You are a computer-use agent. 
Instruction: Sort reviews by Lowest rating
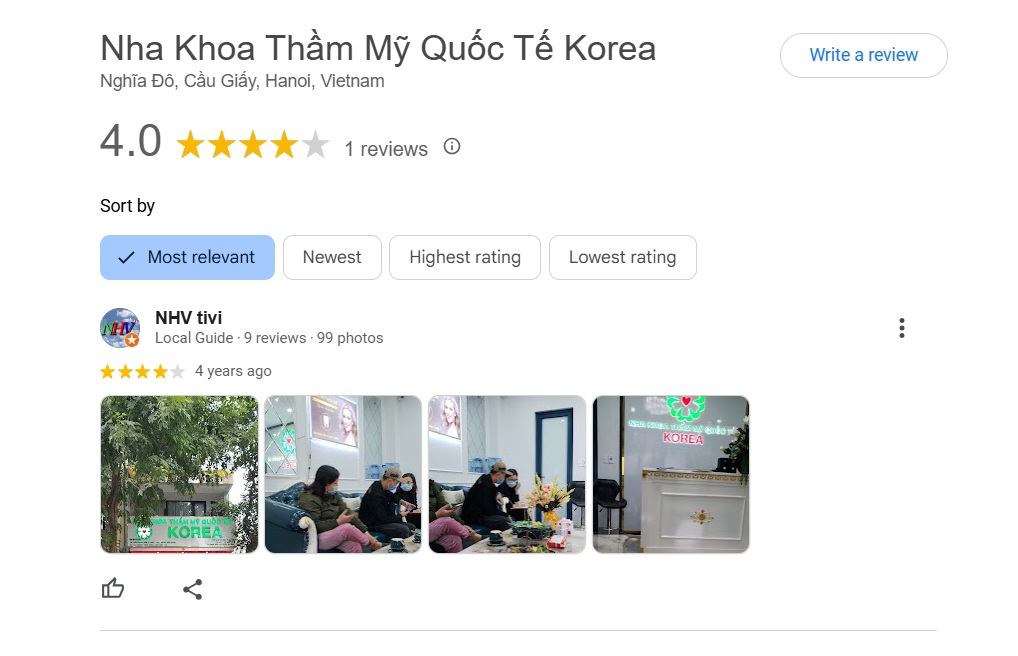(622, 257)
